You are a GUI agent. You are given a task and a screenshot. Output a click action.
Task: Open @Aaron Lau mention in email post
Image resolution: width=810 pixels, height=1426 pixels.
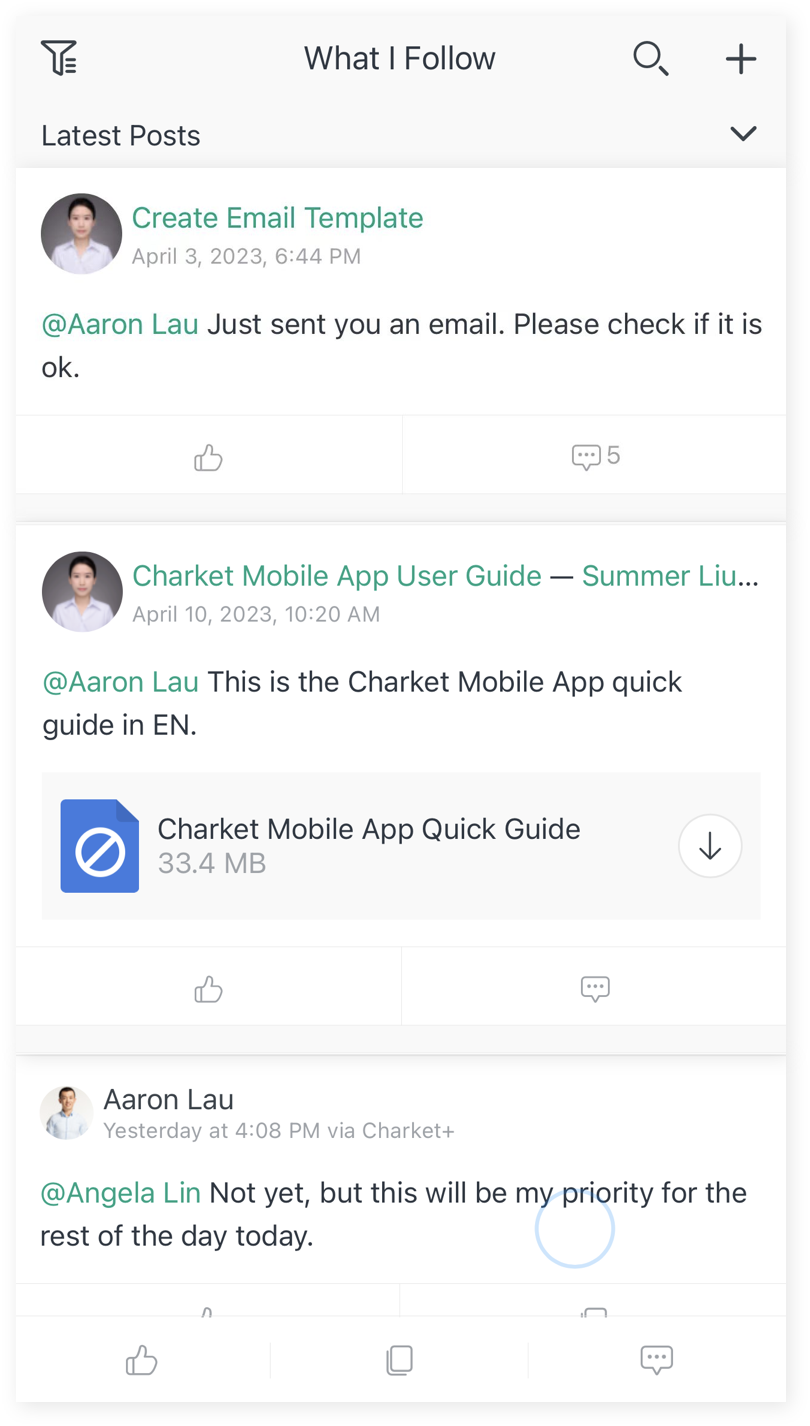pos(120,325)
